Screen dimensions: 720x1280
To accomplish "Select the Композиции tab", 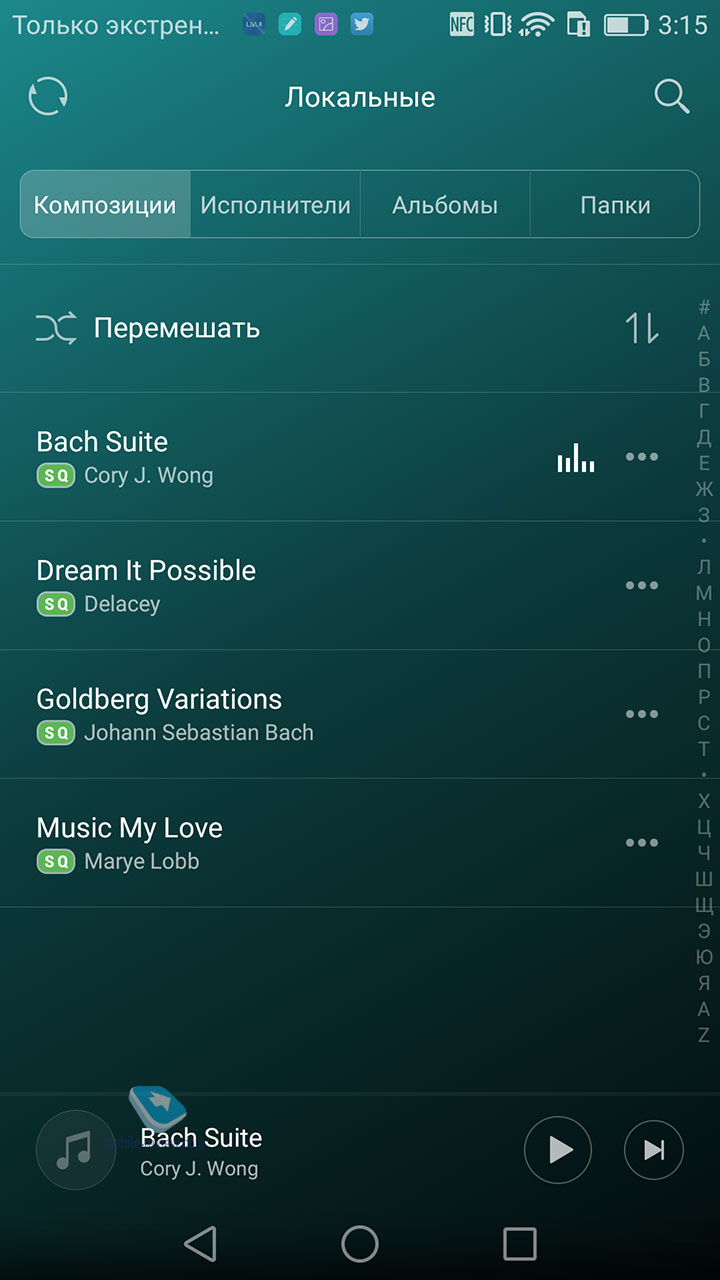I will point(105,205).
